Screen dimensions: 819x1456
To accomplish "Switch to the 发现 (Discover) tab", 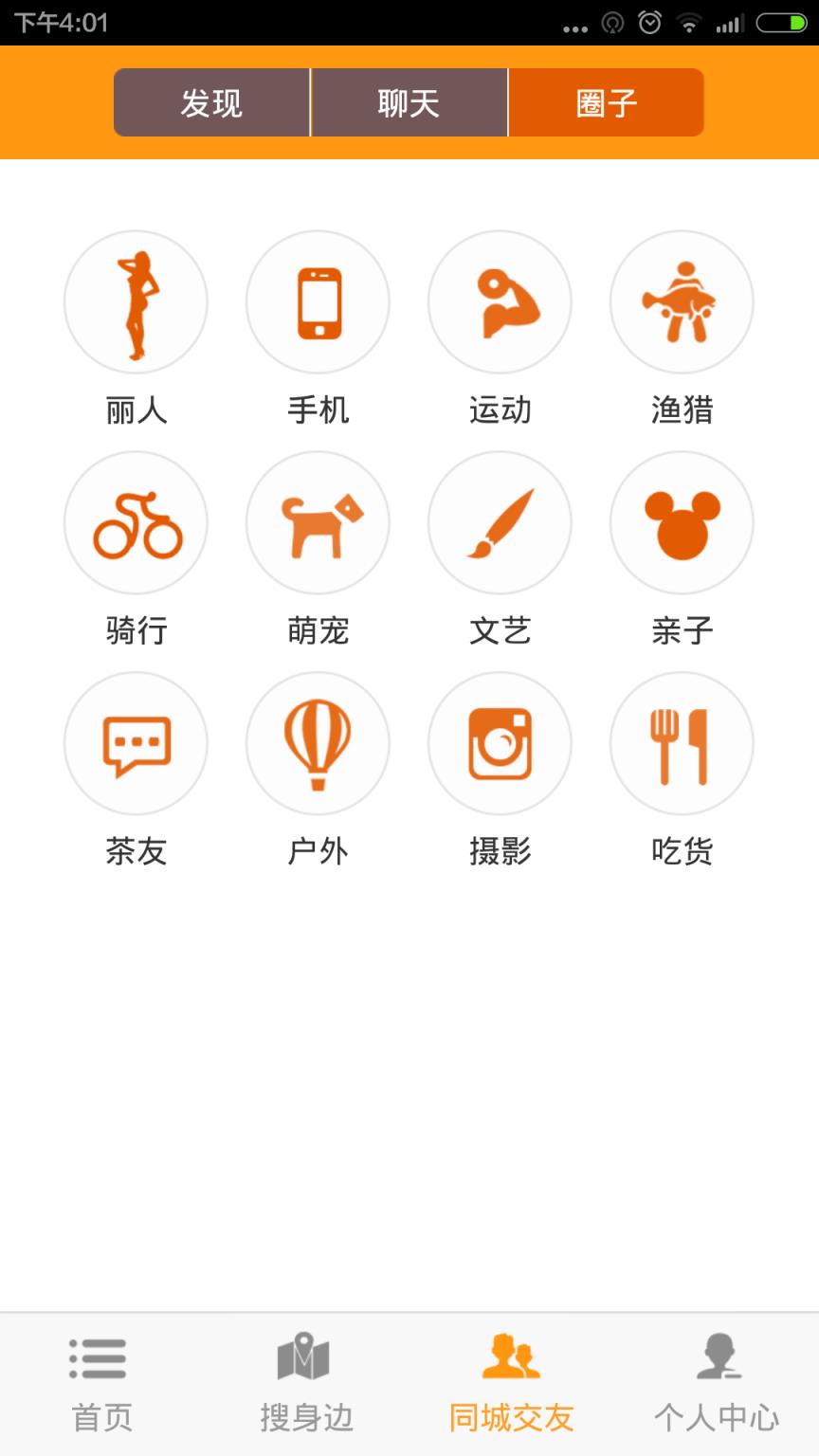I will (212, 102).
